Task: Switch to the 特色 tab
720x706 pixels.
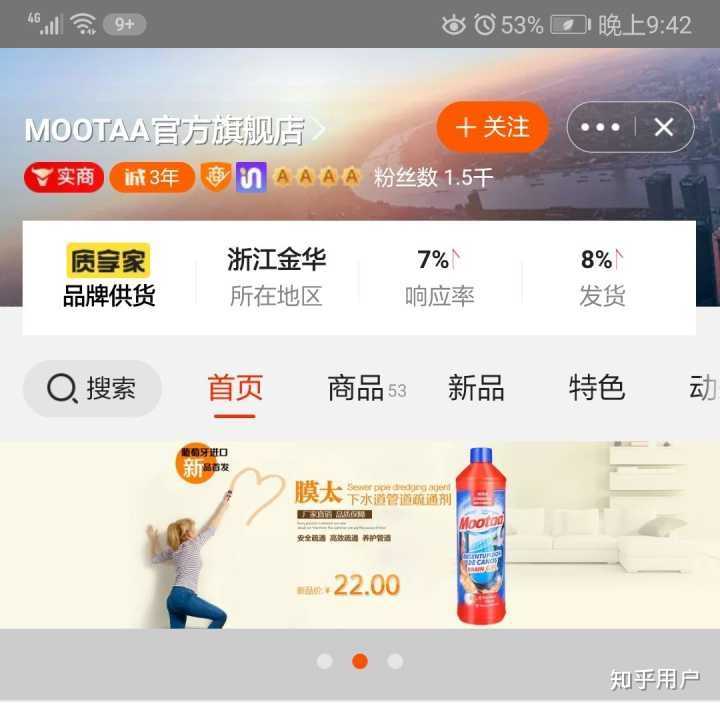Action: (x=597, y=388)
